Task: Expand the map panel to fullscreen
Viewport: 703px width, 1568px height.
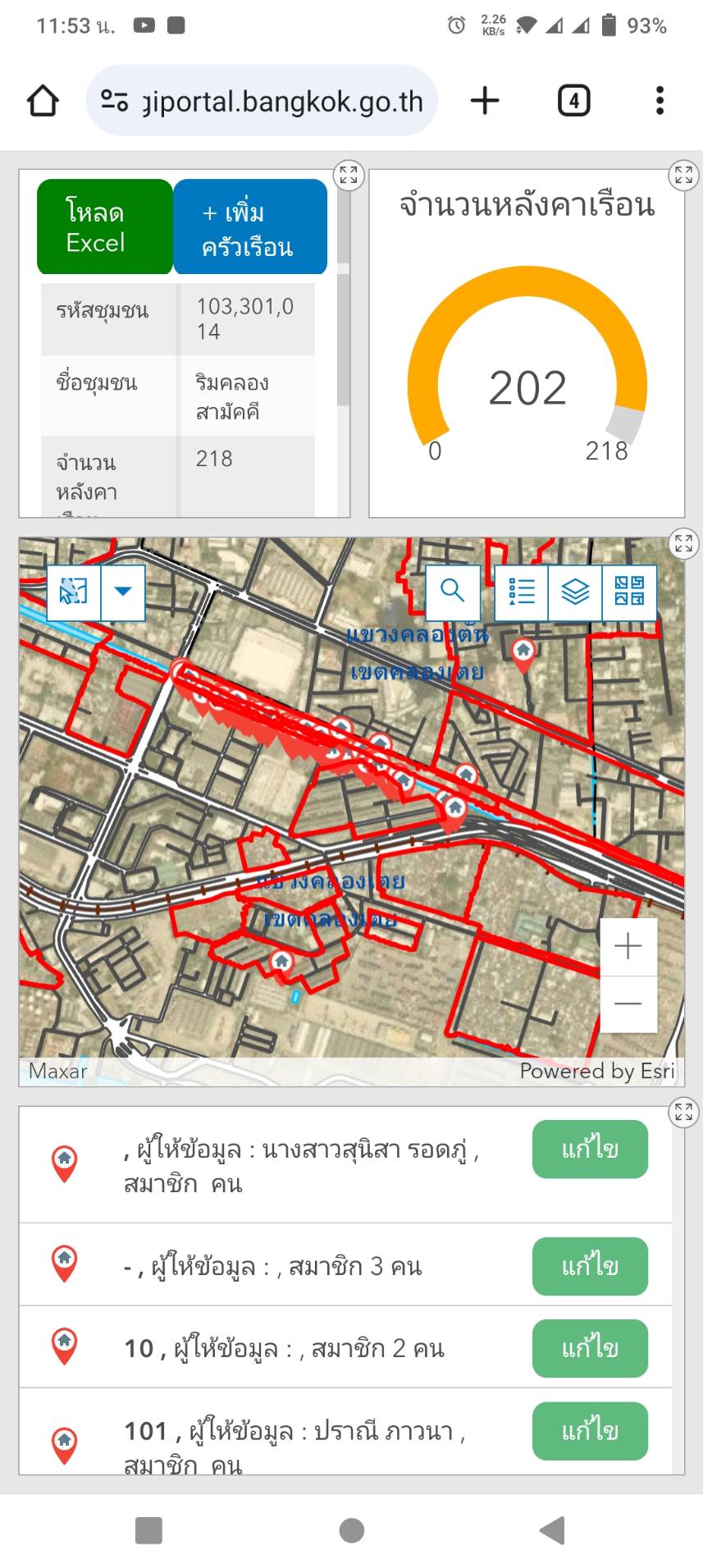Action: pos(683,542)
